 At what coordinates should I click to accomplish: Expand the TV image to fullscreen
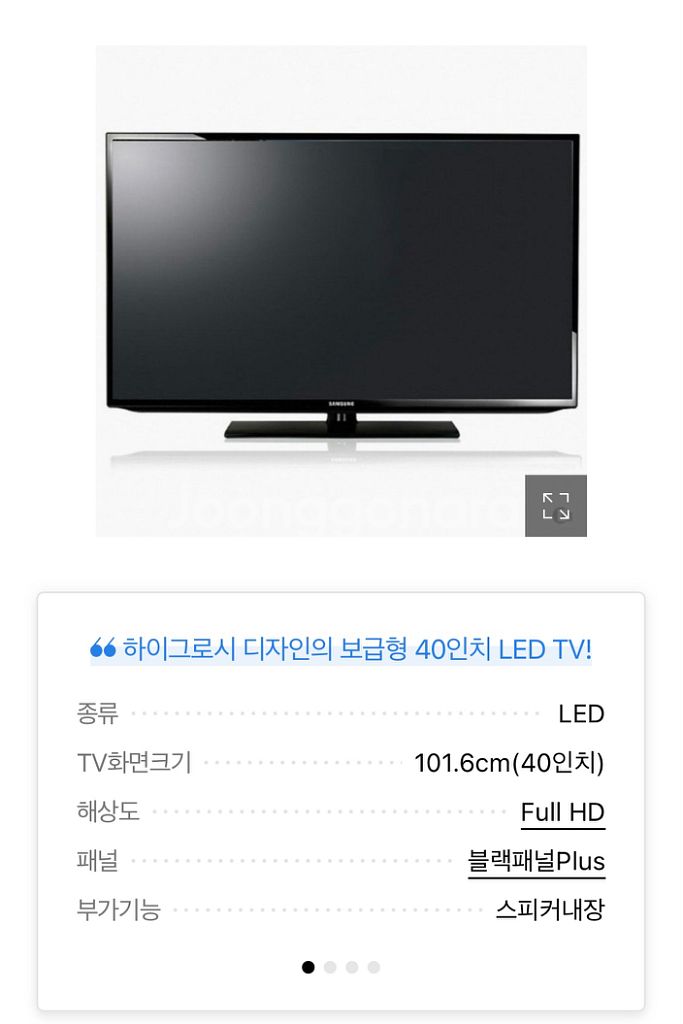pyautogui.click(x=555, y=506)
